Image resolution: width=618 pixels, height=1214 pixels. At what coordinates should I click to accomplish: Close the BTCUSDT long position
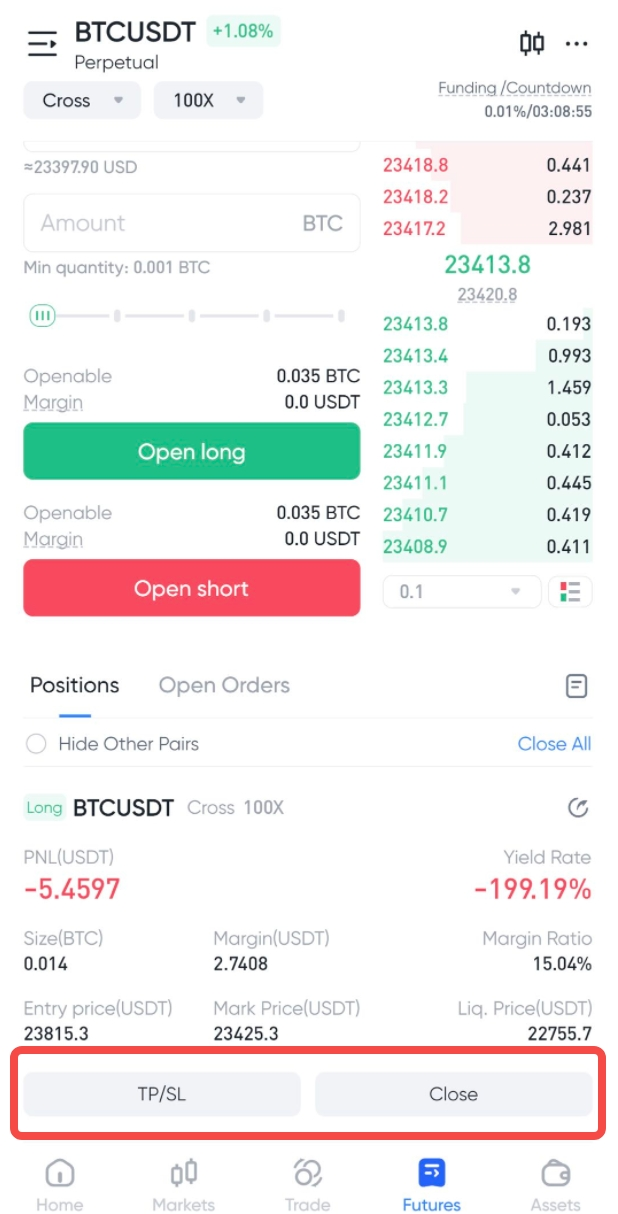pos(453,1094)
